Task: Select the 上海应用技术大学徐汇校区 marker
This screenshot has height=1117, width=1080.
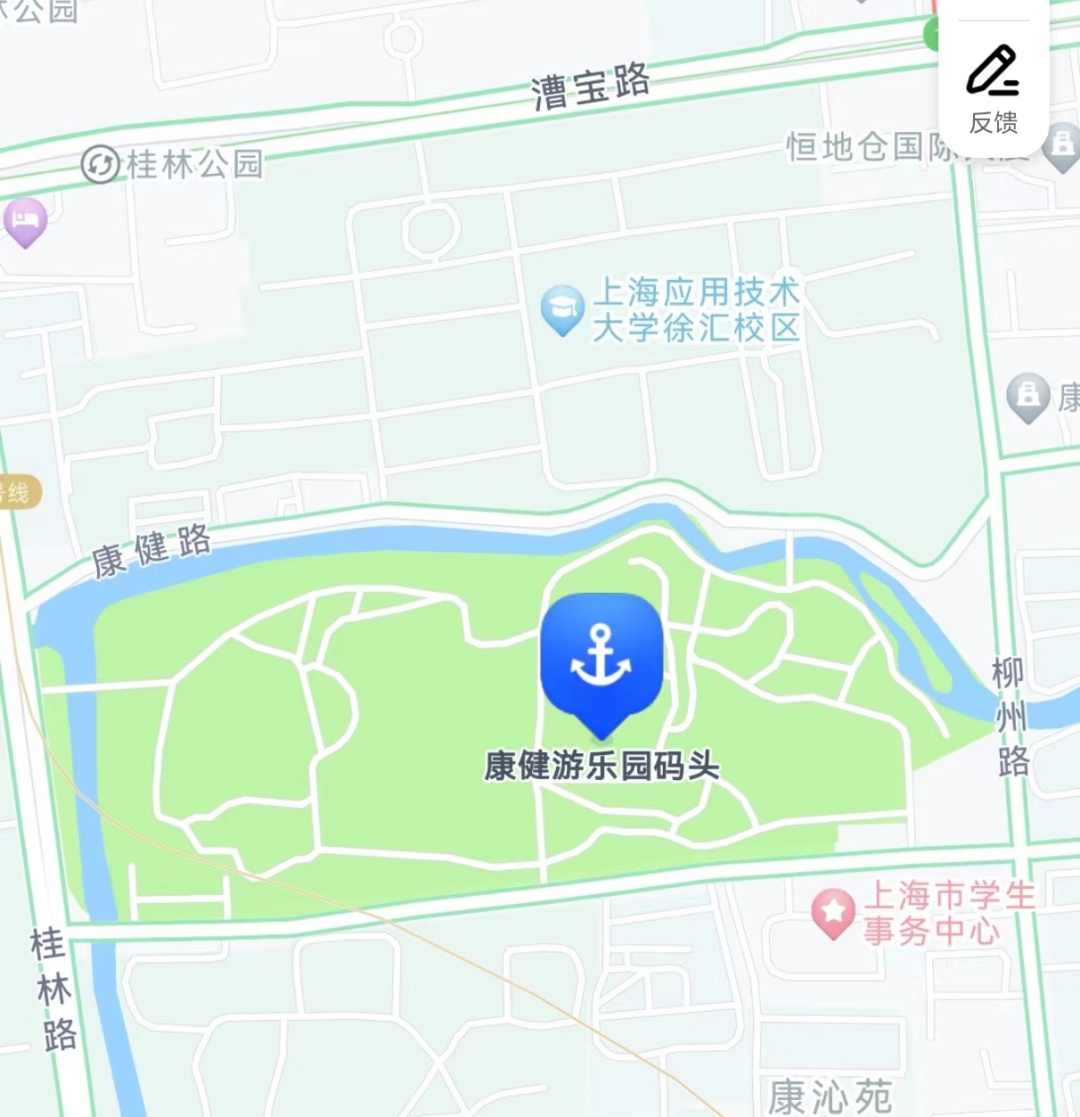Action: (x=563, y=310)
